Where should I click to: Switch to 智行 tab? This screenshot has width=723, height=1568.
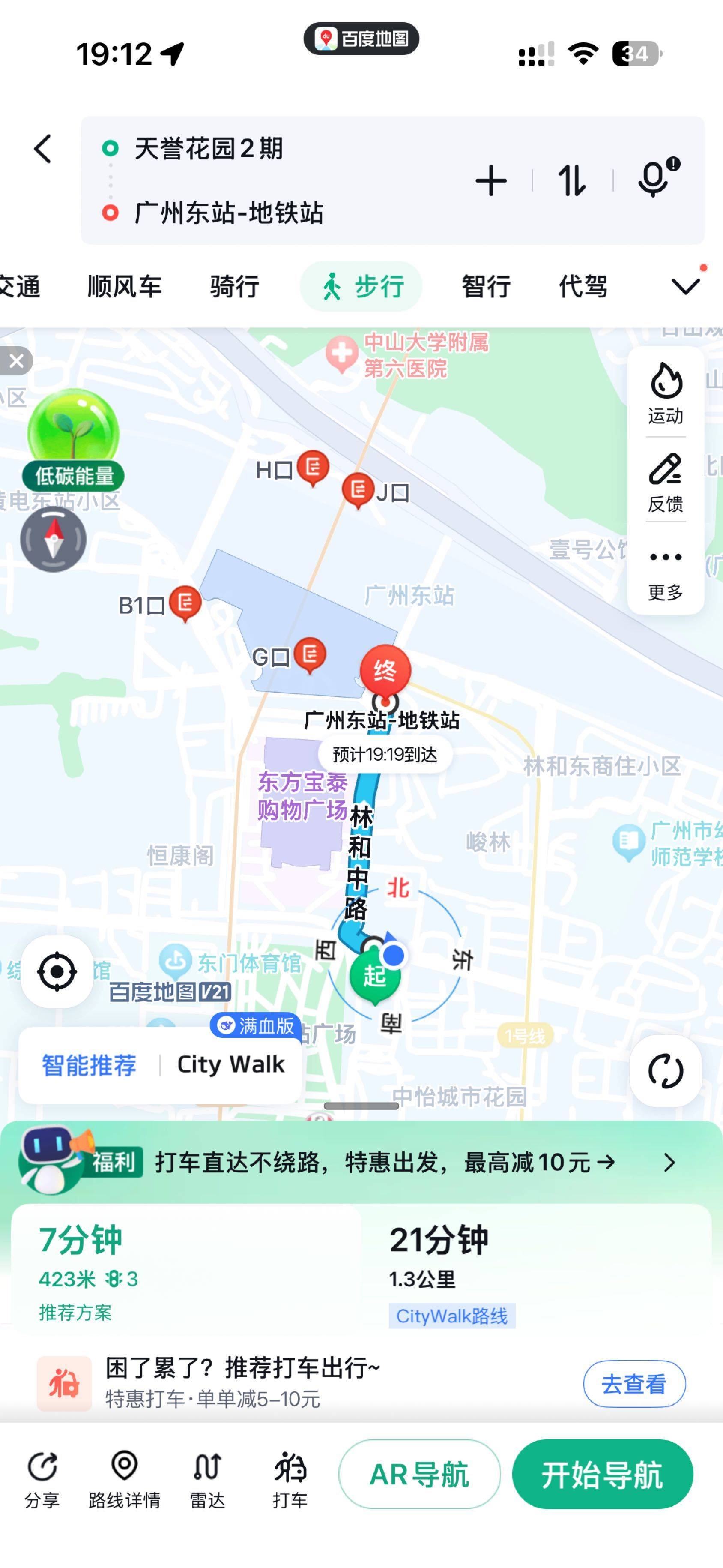click(x=486, y=286)
